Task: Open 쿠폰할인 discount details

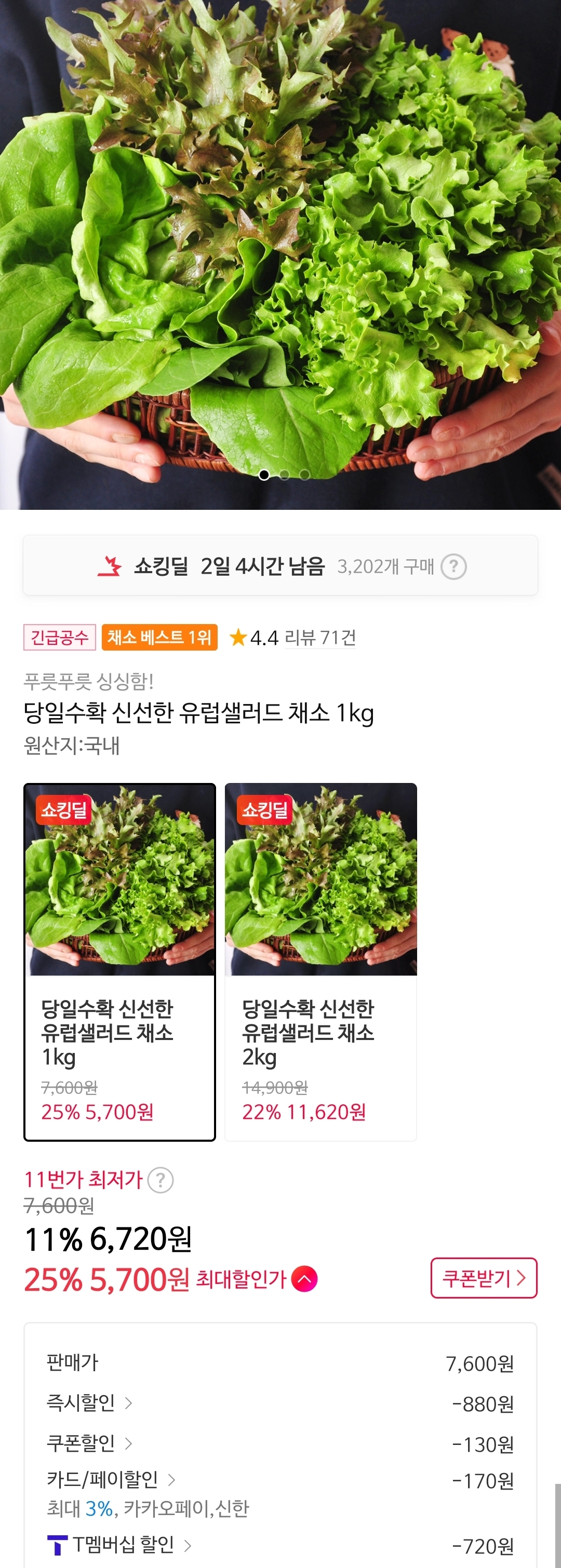Action: (x=89, y=1443)
